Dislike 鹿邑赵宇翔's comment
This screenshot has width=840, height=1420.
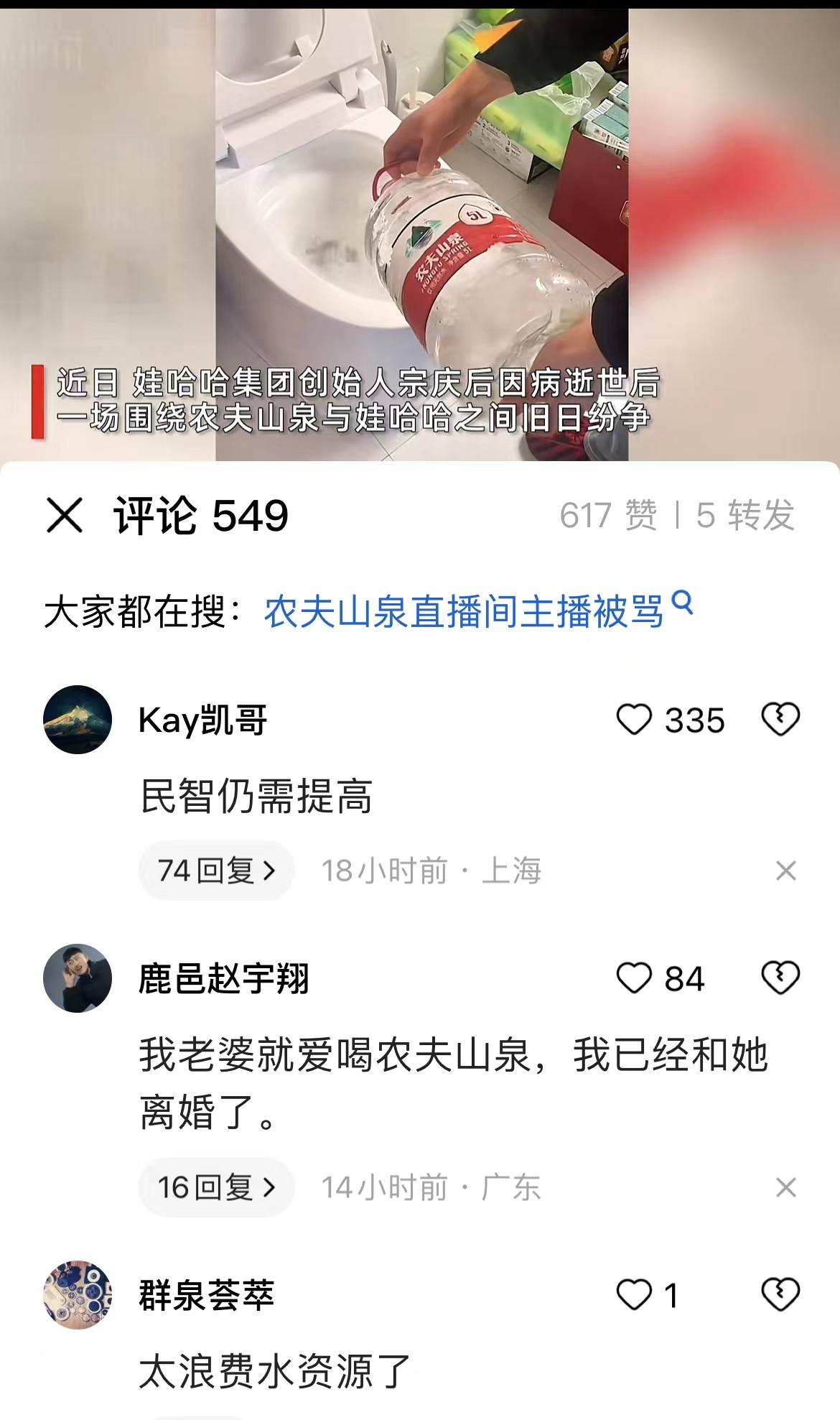pos(780,978)
